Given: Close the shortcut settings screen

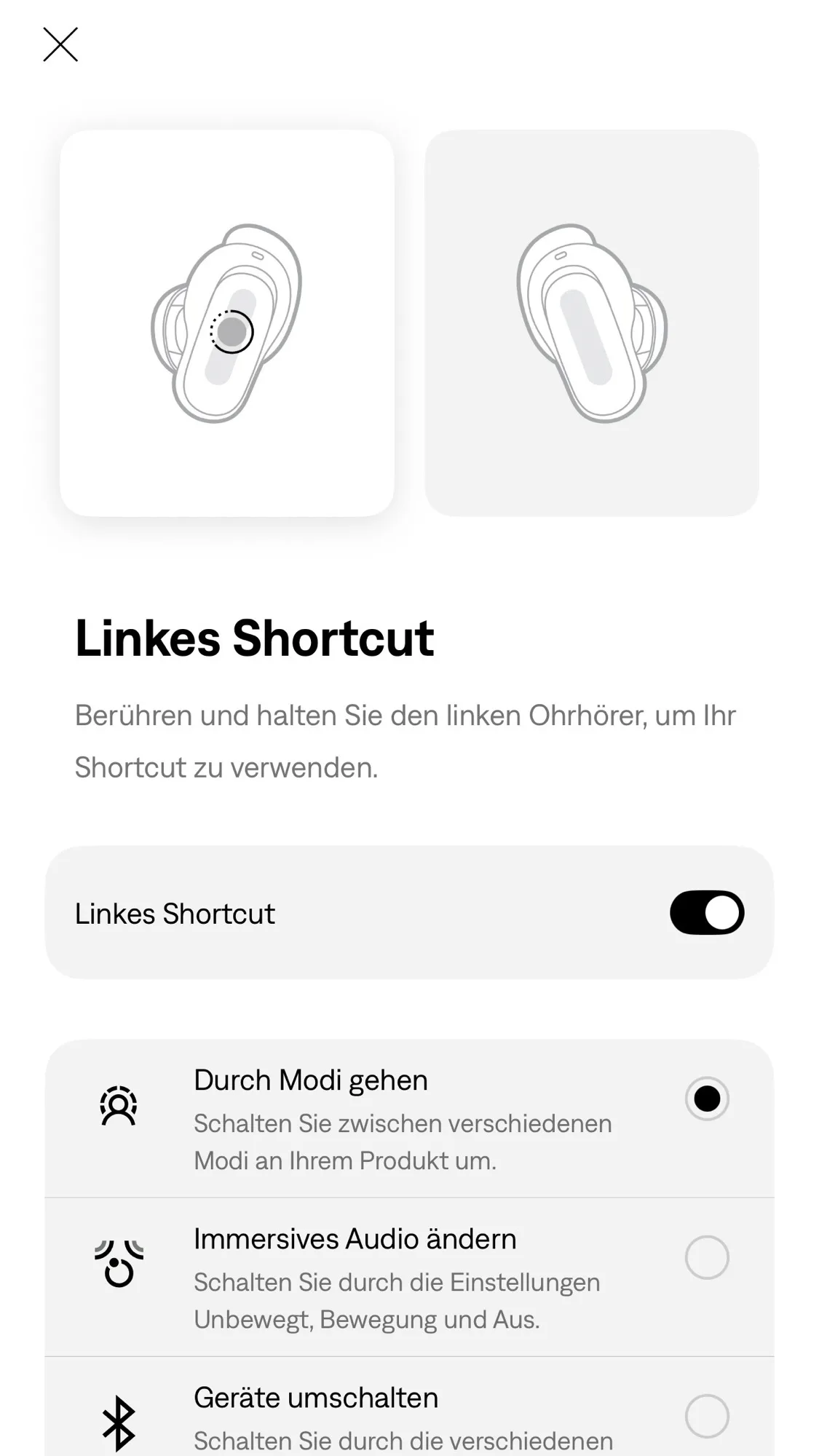Looking at the screenshot, I should 60,45.
